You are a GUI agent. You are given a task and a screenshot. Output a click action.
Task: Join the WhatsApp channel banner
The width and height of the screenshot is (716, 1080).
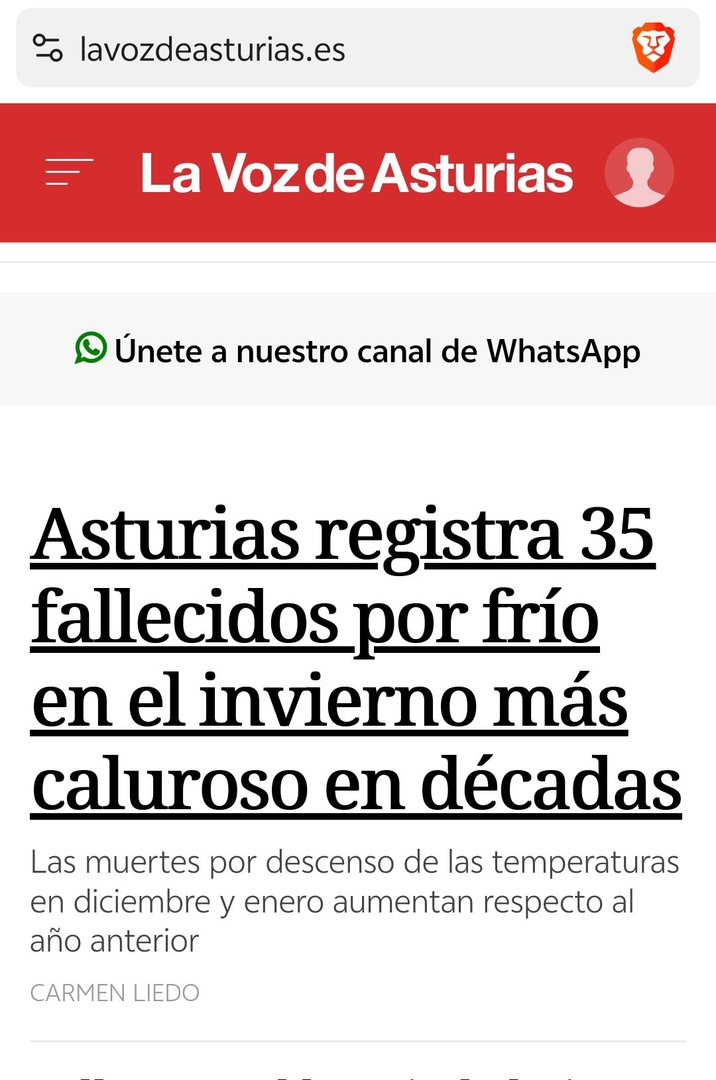click(x=358, y=351)
